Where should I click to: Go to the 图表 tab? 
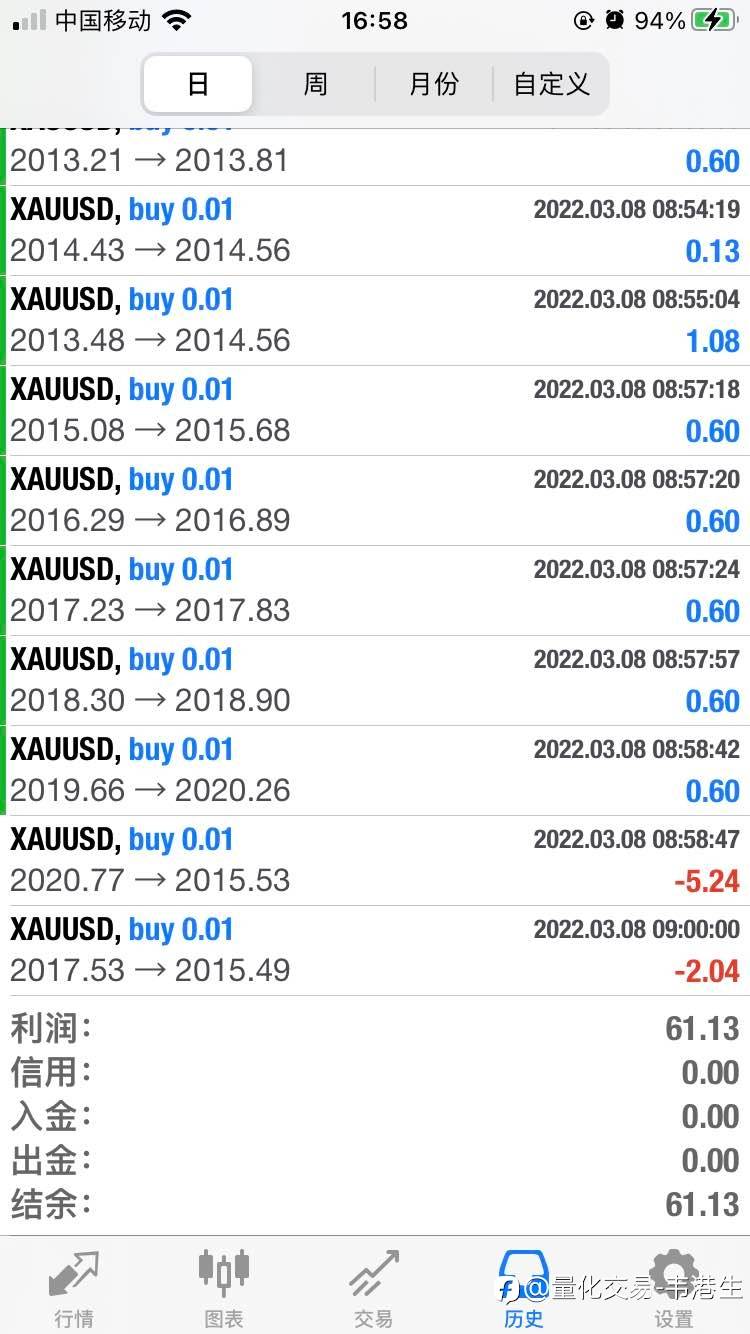pyautogui.click(x=223, y=1288)
